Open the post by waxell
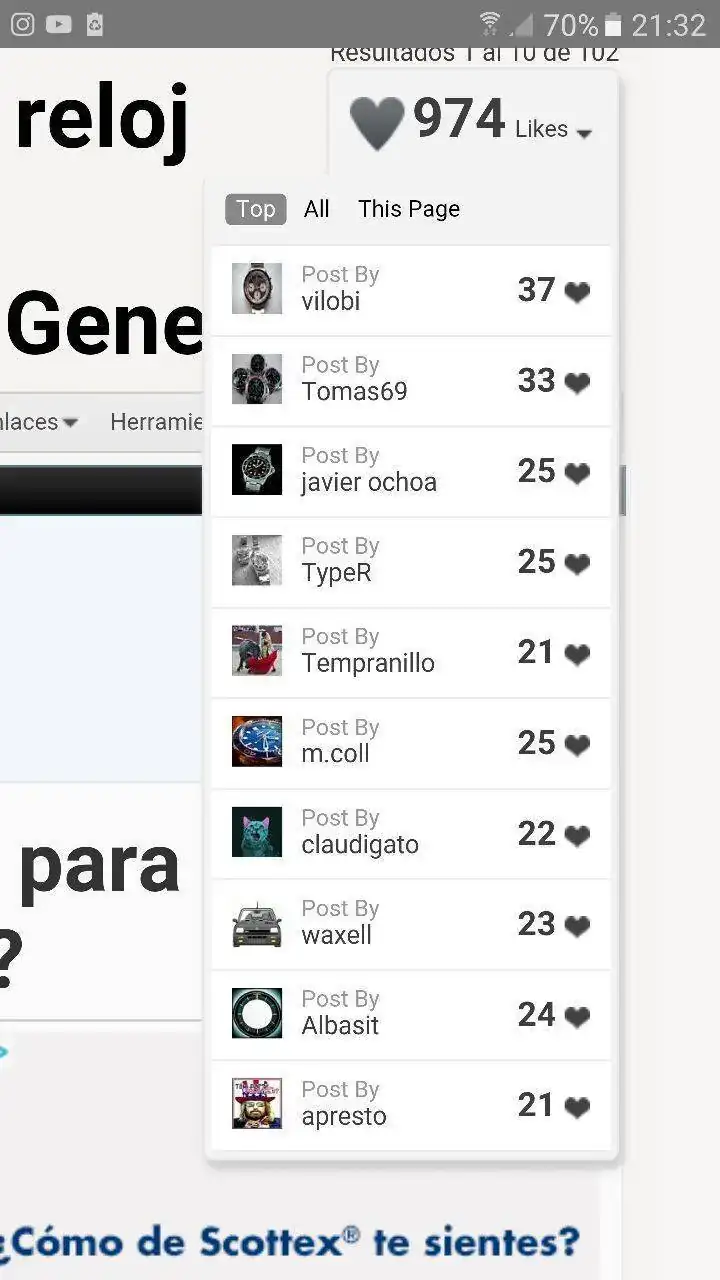The width and height of the screenshot is (720, 1280). point(411,924)
